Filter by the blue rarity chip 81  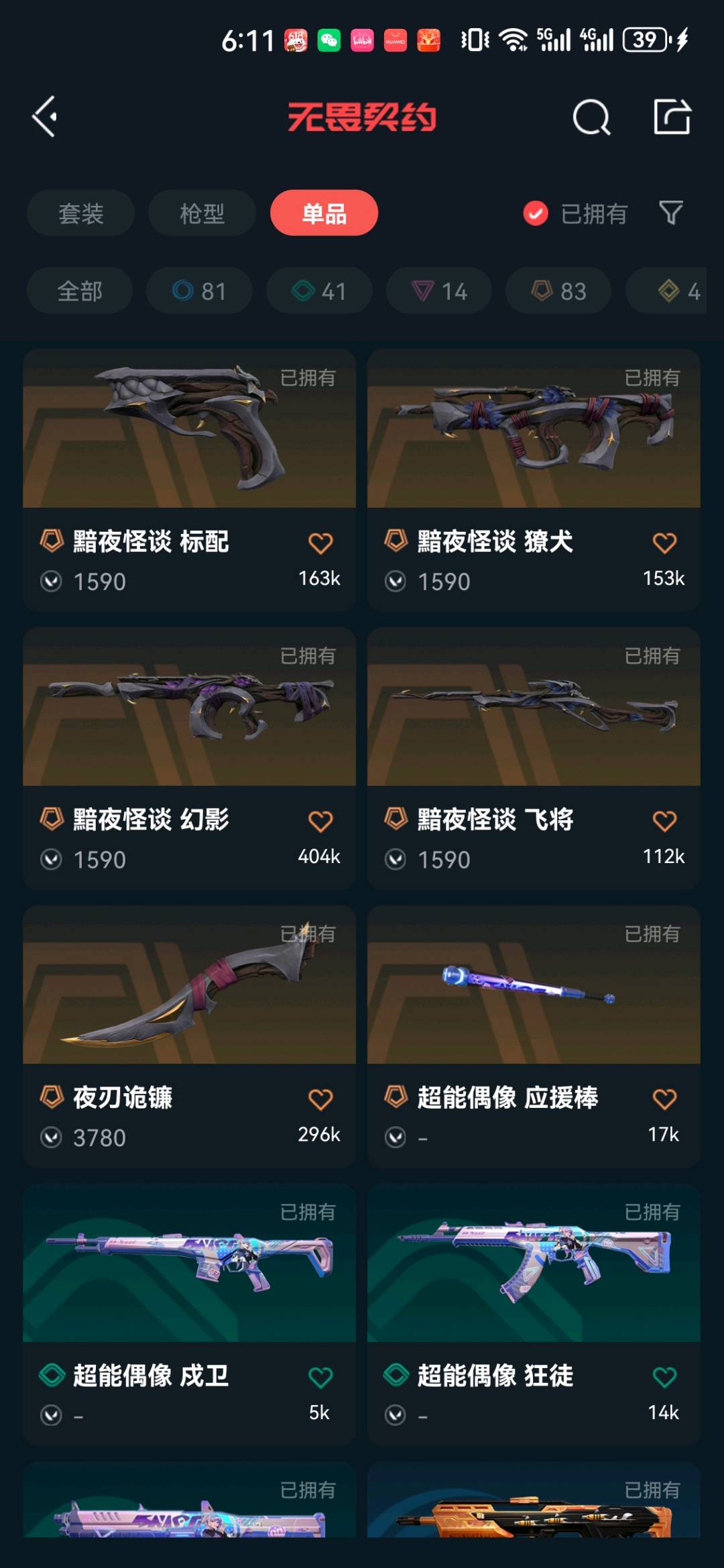tap(199, 291)
